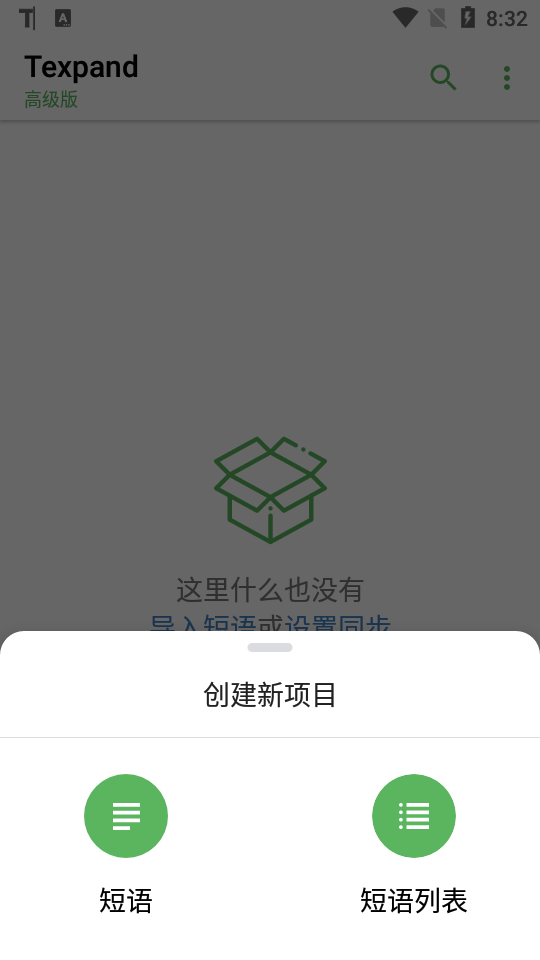The height and width of the screenshot is (960, 540).
Task: Open the three-dot overflow menu
Action: tap(507, 78)
